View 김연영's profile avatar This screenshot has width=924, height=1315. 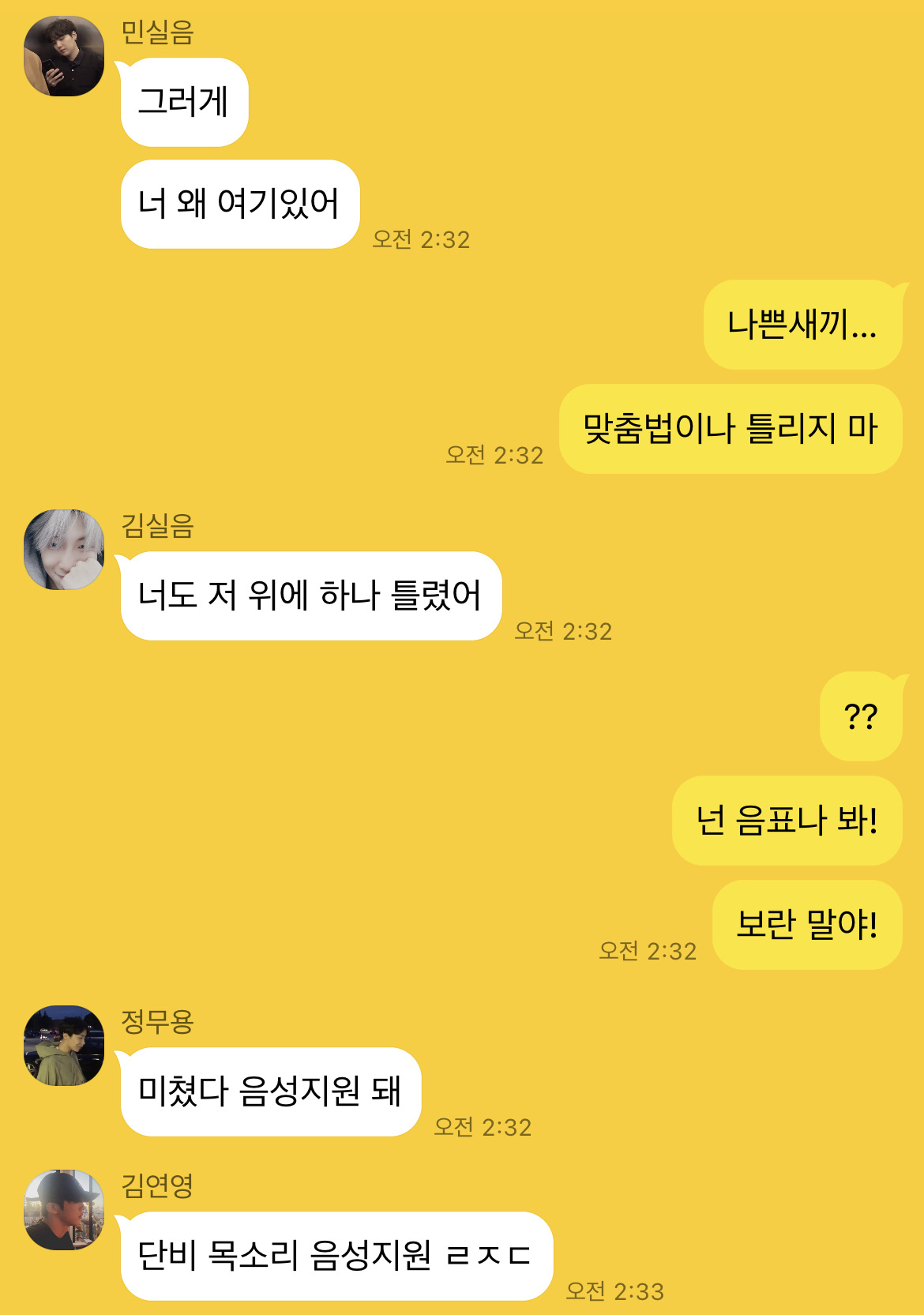64,1209
